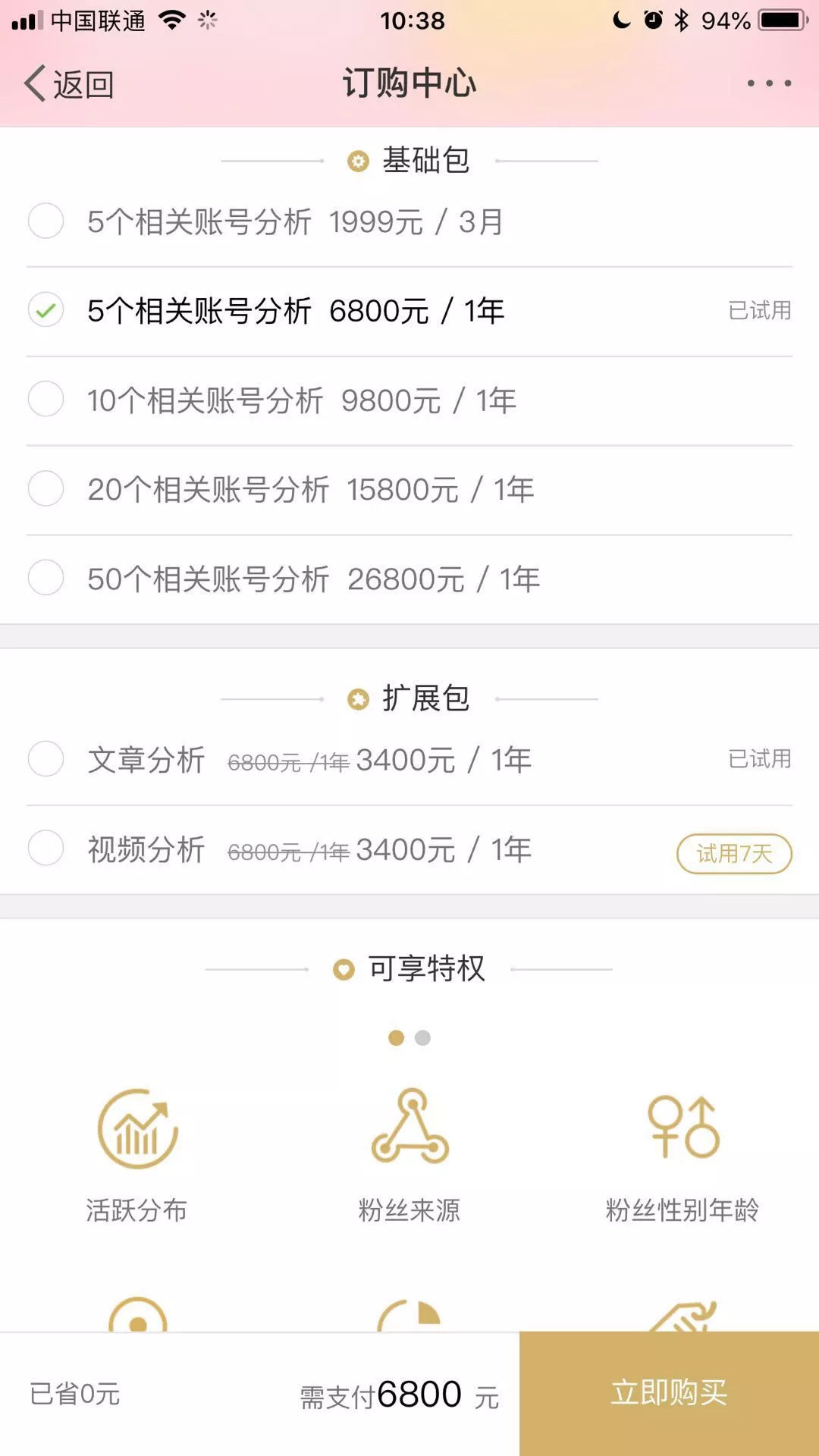Tap 立即购买 to purchase now
The image size is (819, 1456).
click(669, 1393)
